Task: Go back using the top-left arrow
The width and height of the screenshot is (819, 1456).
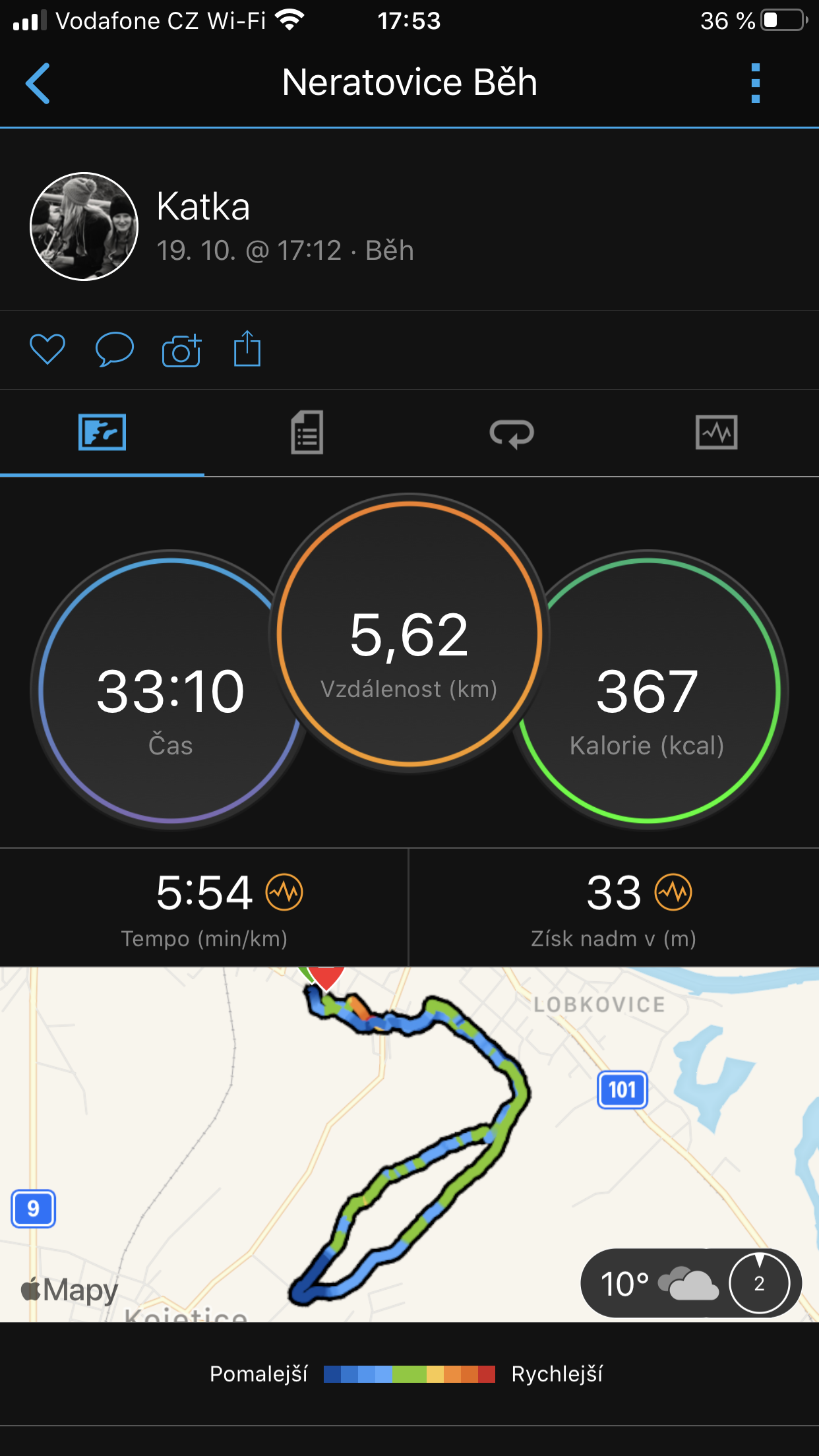Action: click(38, 83)
